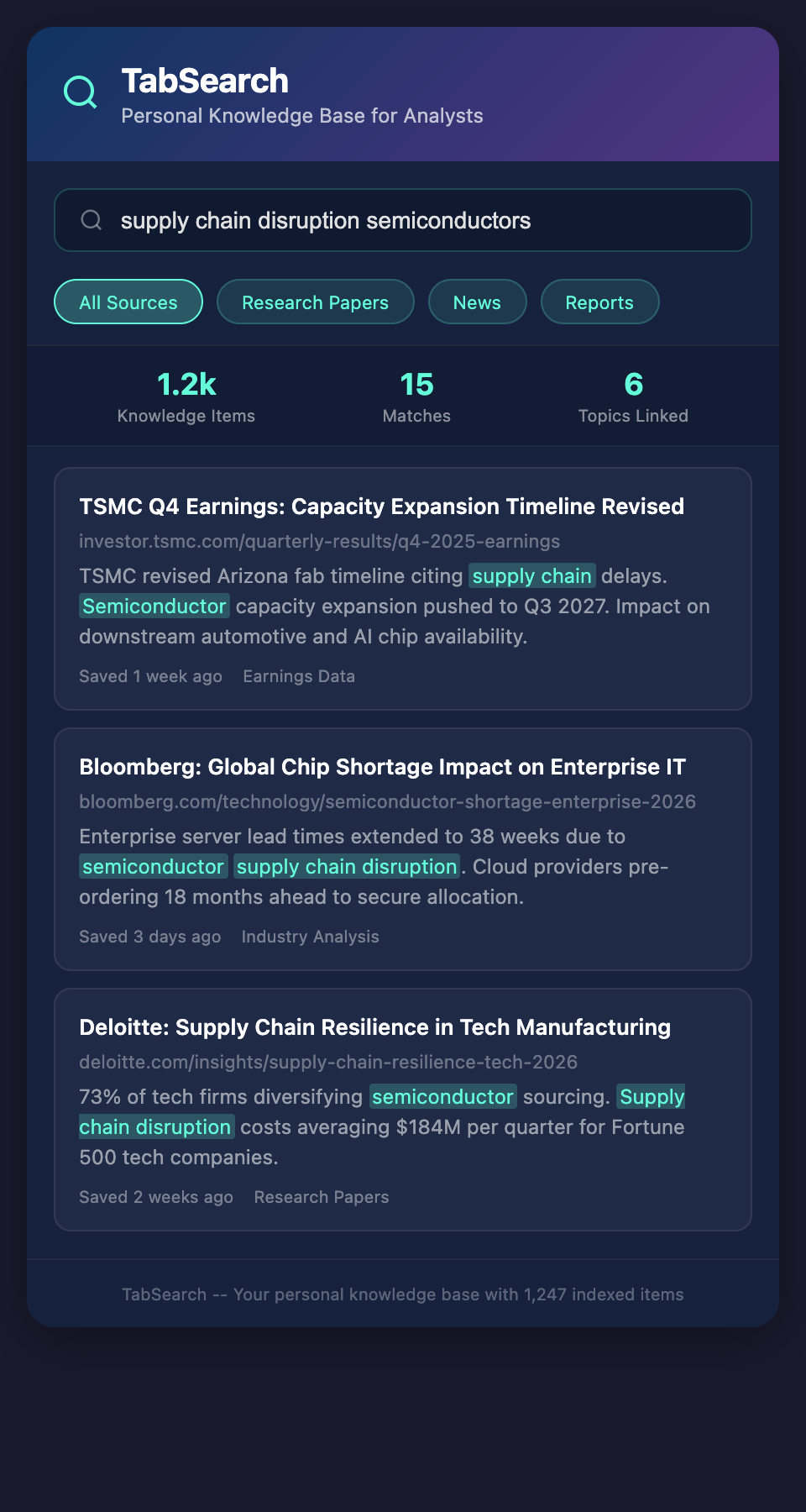This screenshot has height=1512, width=806.
Task: Open Deloitte Supply Chain Resilience result
Action: coord(374,1027)
